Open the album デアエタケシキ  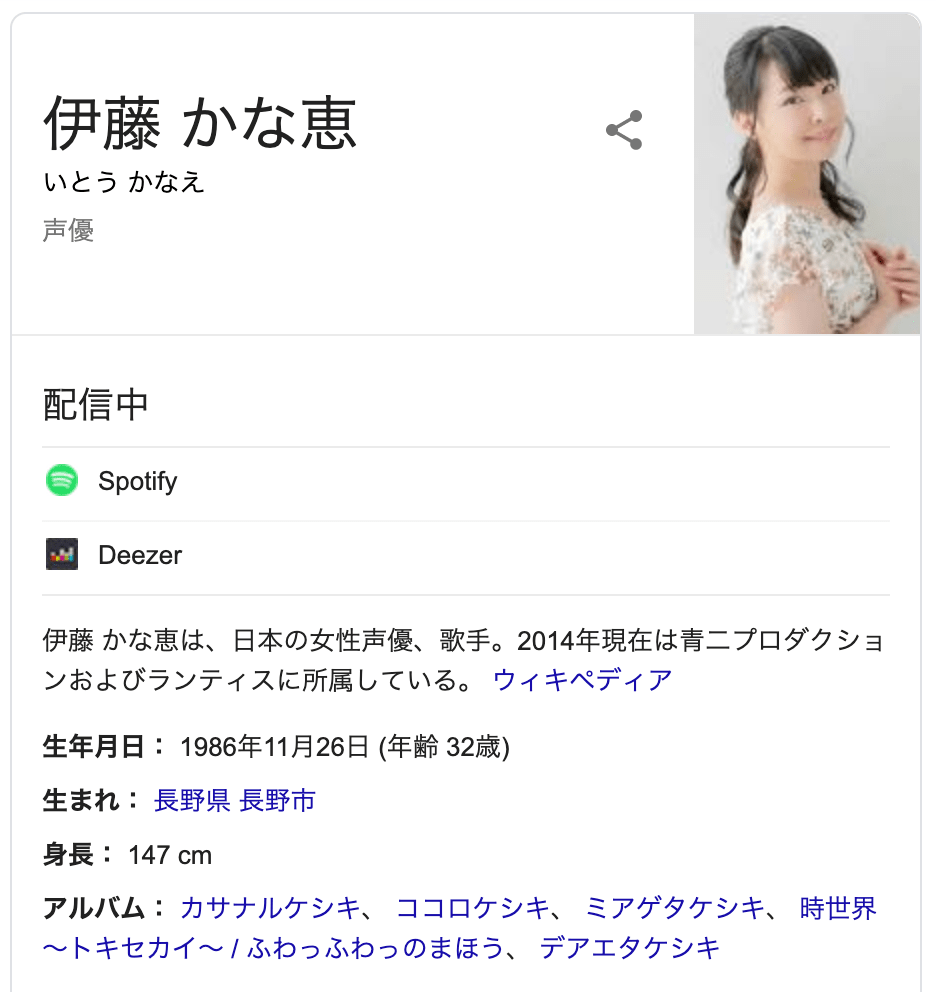coord(629,948)
